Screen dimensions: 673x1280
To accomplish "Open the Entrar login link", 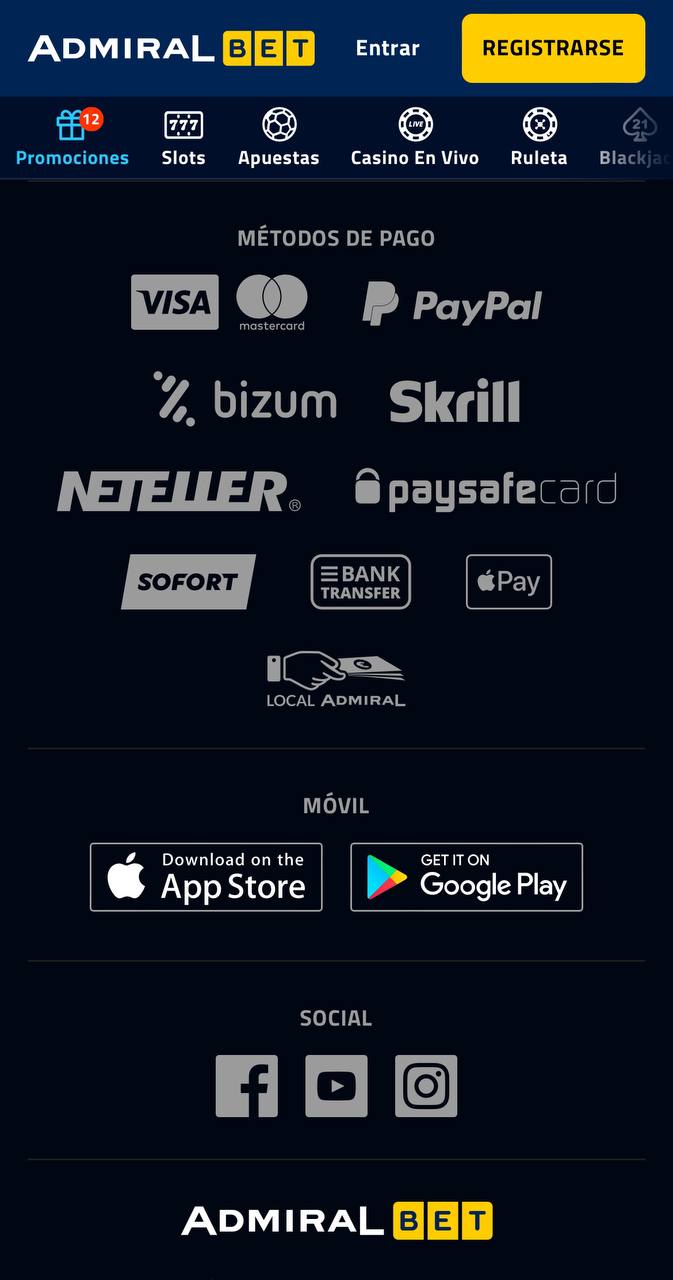I will pos(387,48).
